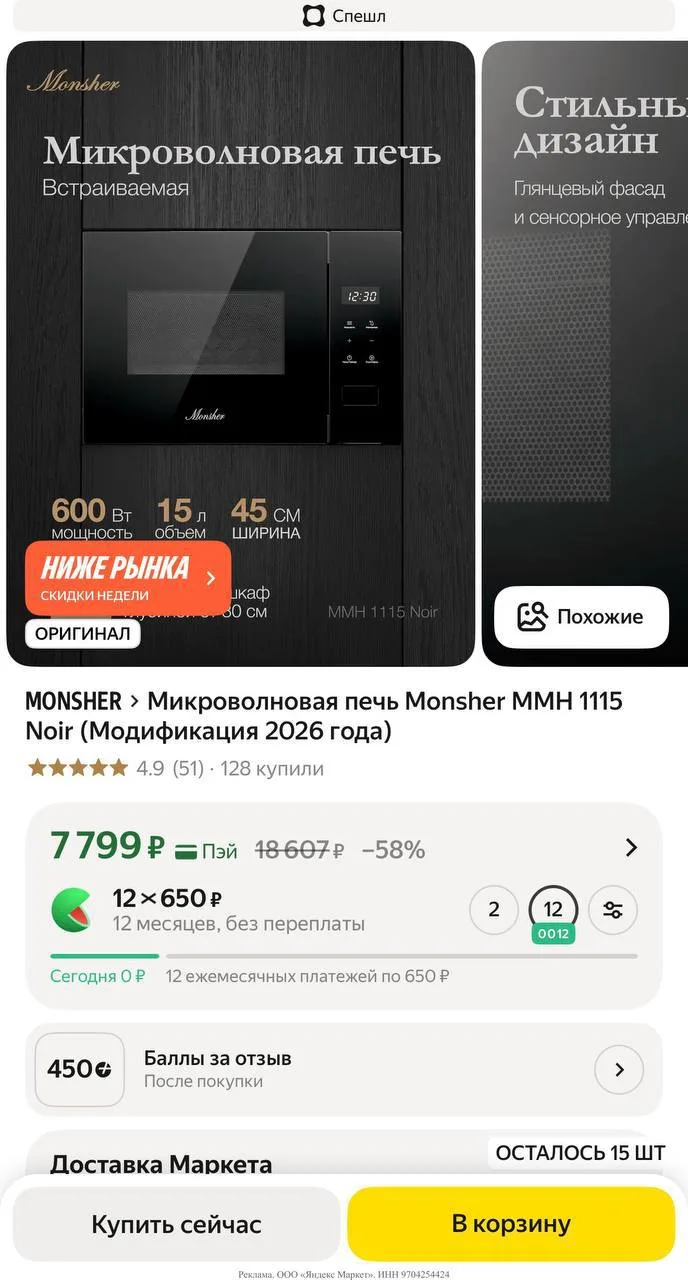Open the MONSHER brand link
The width and height of the screenshot is (688, 1280).
73,701
